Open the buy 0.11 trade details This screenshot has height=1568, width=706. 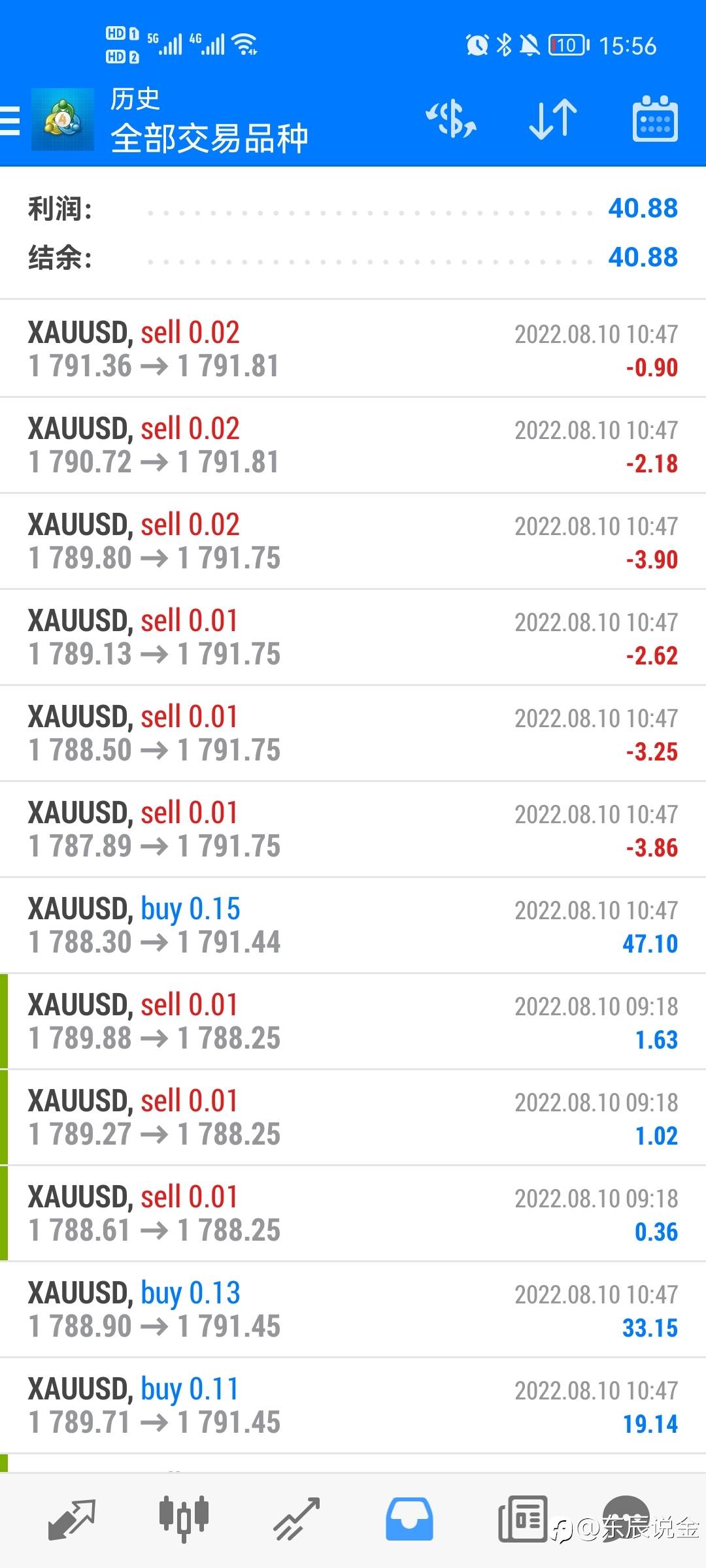point(353,1405)
